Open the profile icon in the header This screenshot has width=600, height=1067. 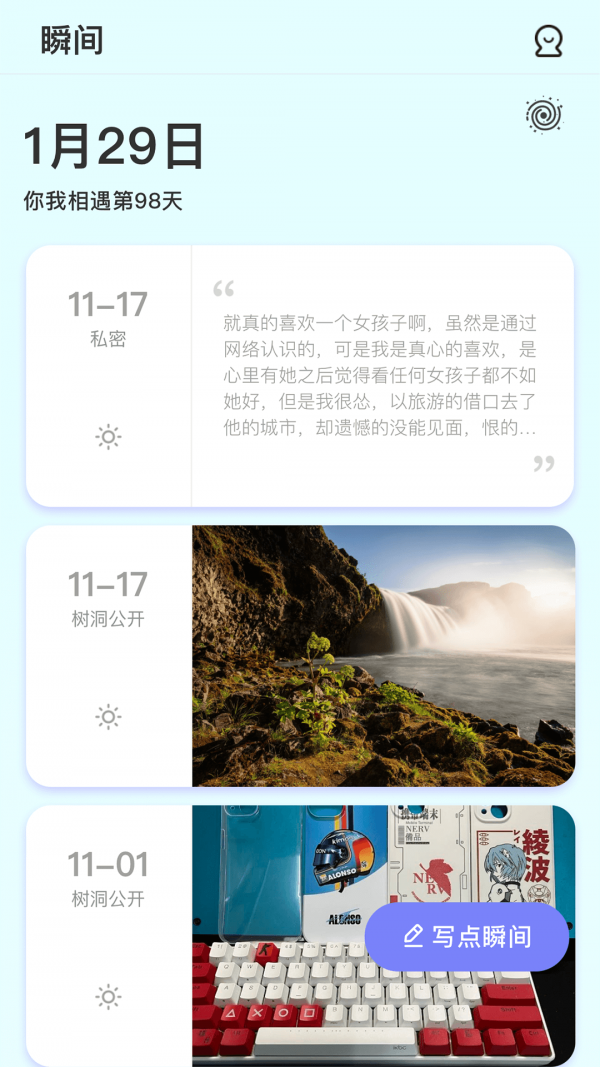point(548,41)
